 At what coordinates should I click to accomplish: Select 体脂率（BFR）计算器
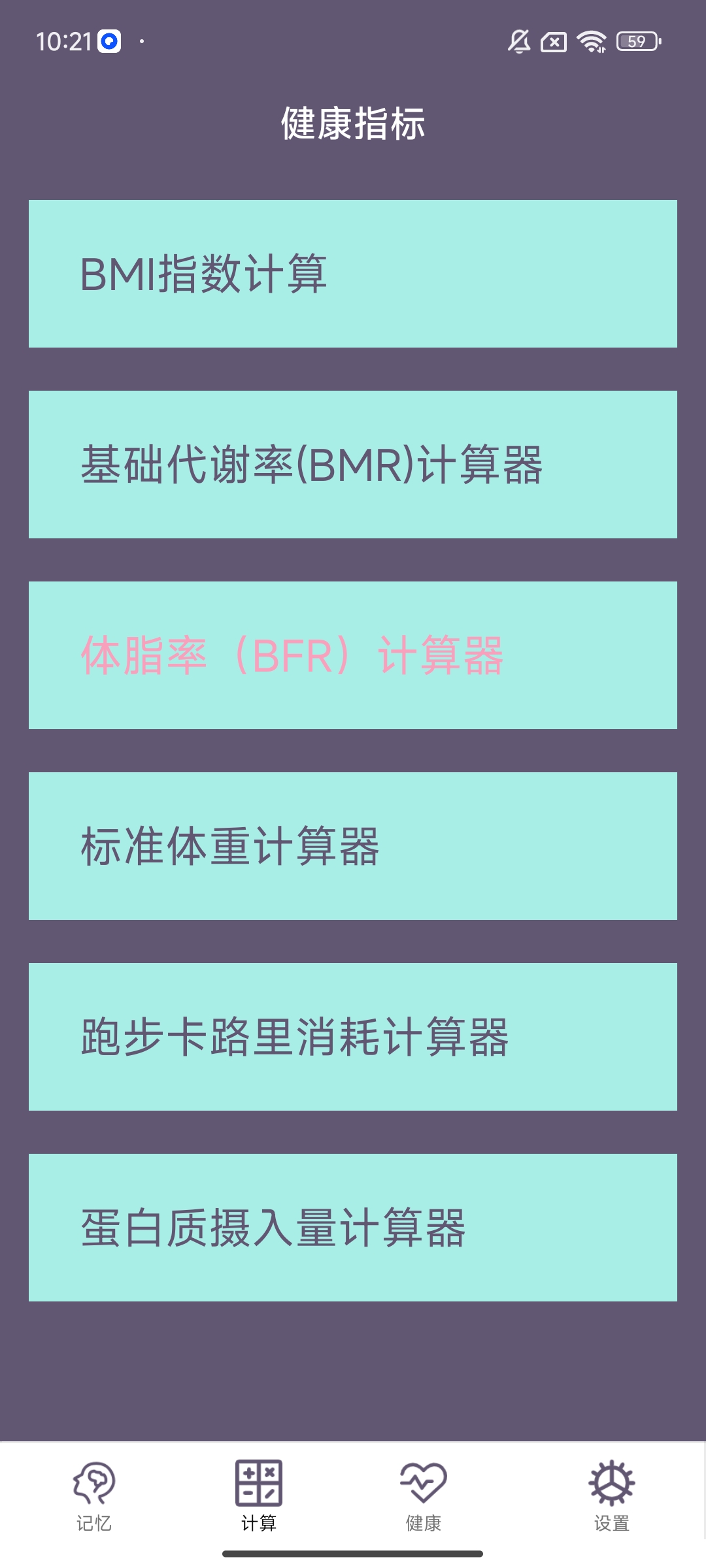(x=353, y=655)
